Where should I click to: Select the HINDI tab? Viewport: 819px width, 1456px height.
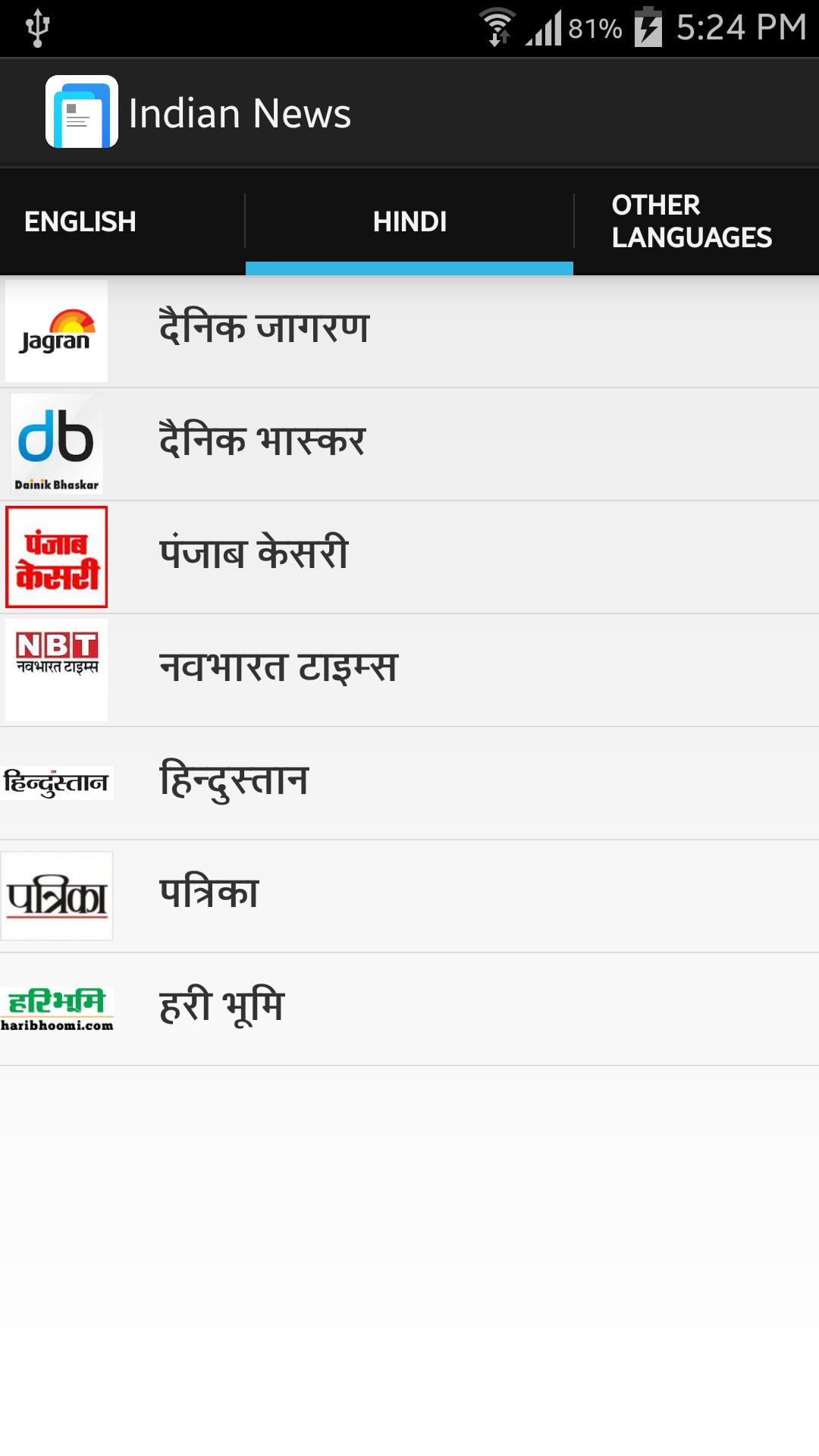(x=409, y=221)
